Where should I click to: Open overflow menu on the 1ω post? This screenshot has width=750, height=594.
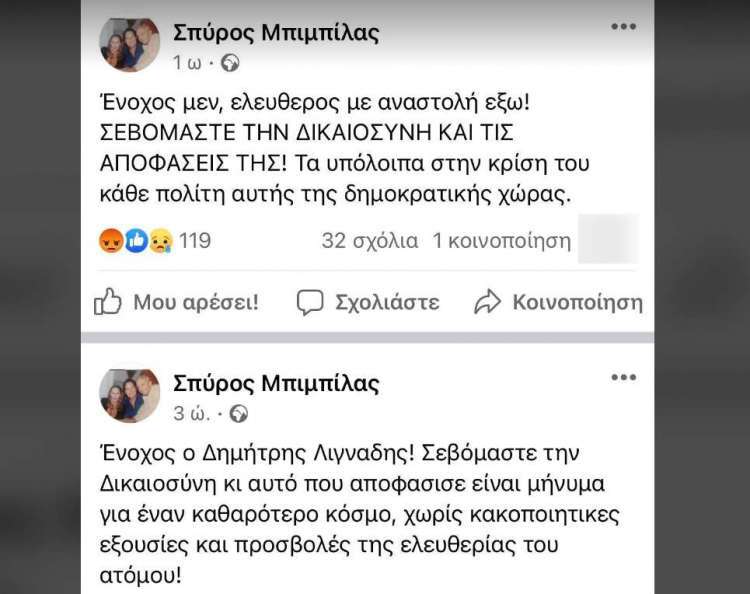[x=624, y=26]
